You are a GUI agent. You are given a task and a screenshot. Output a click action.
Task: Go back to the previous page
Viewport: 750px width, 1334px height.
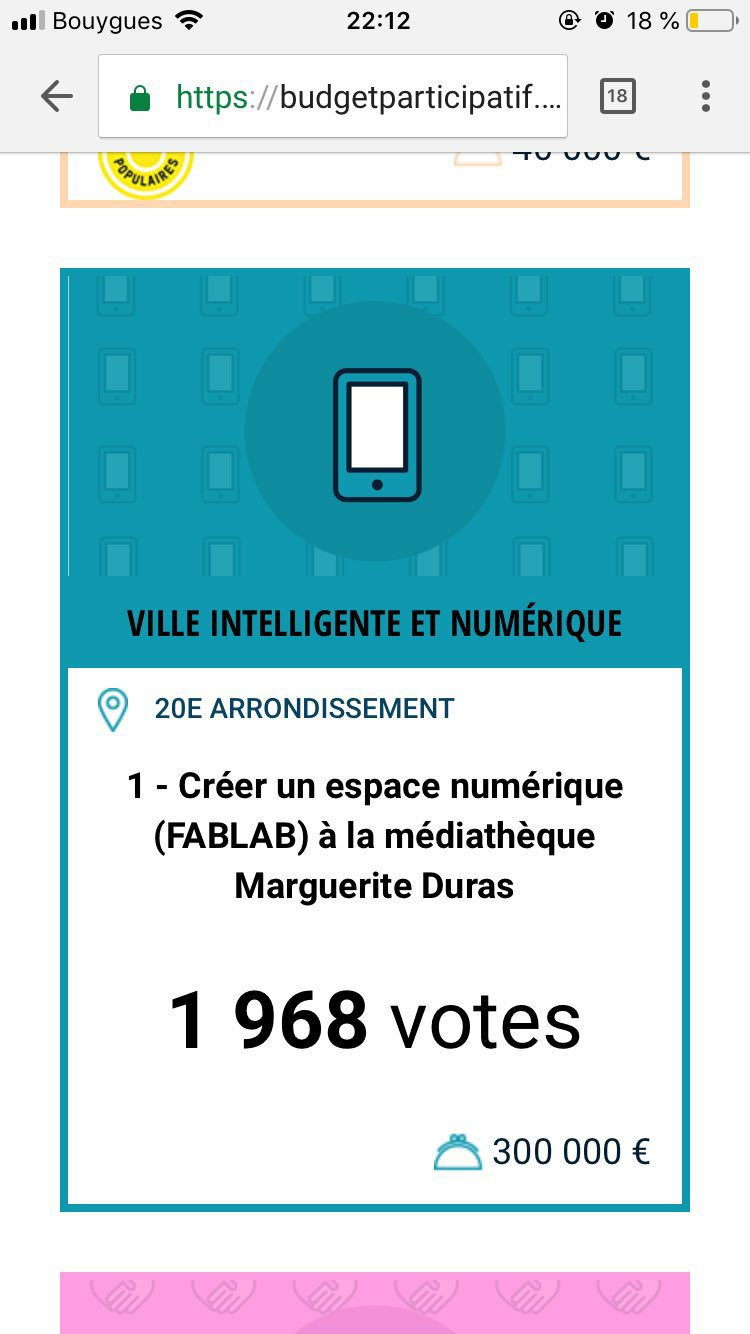57,96
